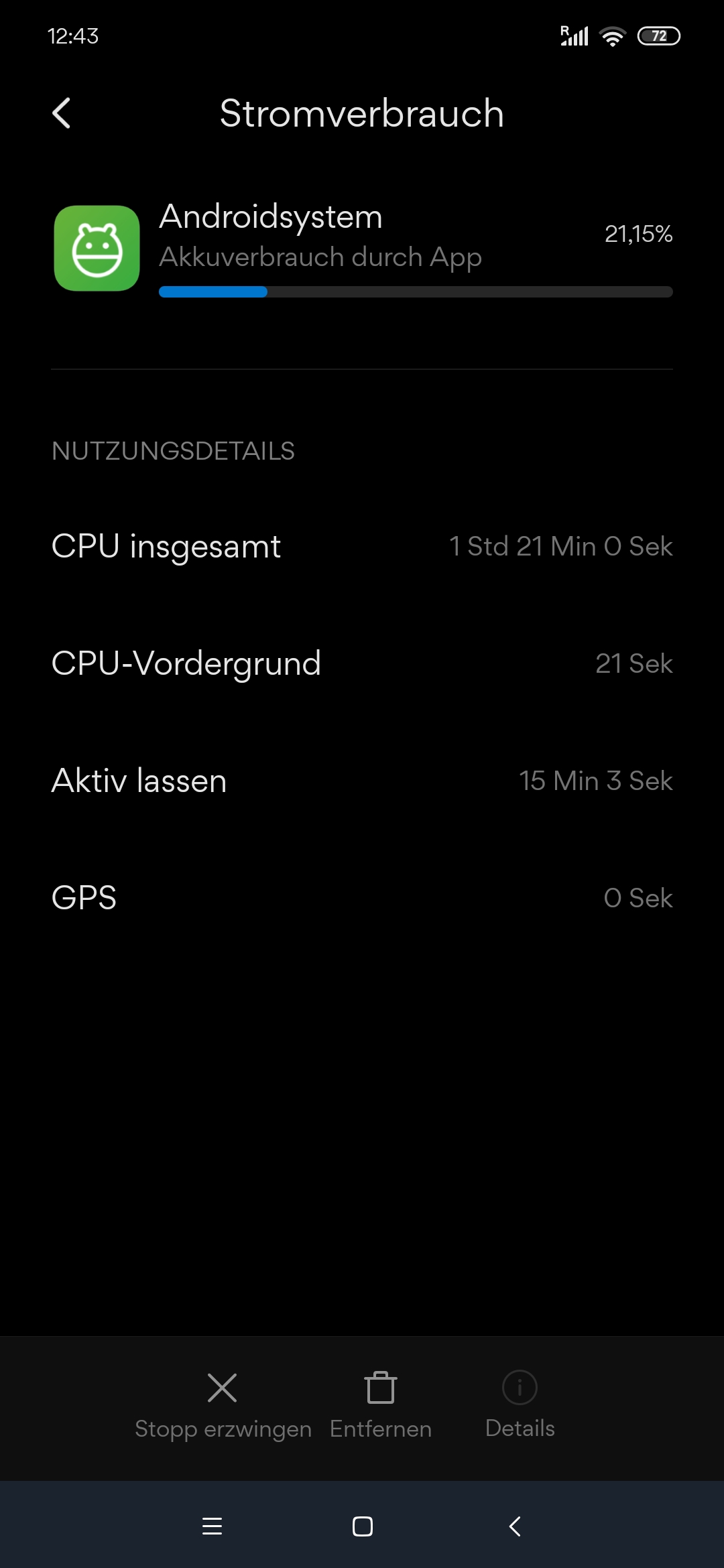Open recent apps from the navigation bar
Screen dimensions: 724x1568
click(x=212, y=1526)
